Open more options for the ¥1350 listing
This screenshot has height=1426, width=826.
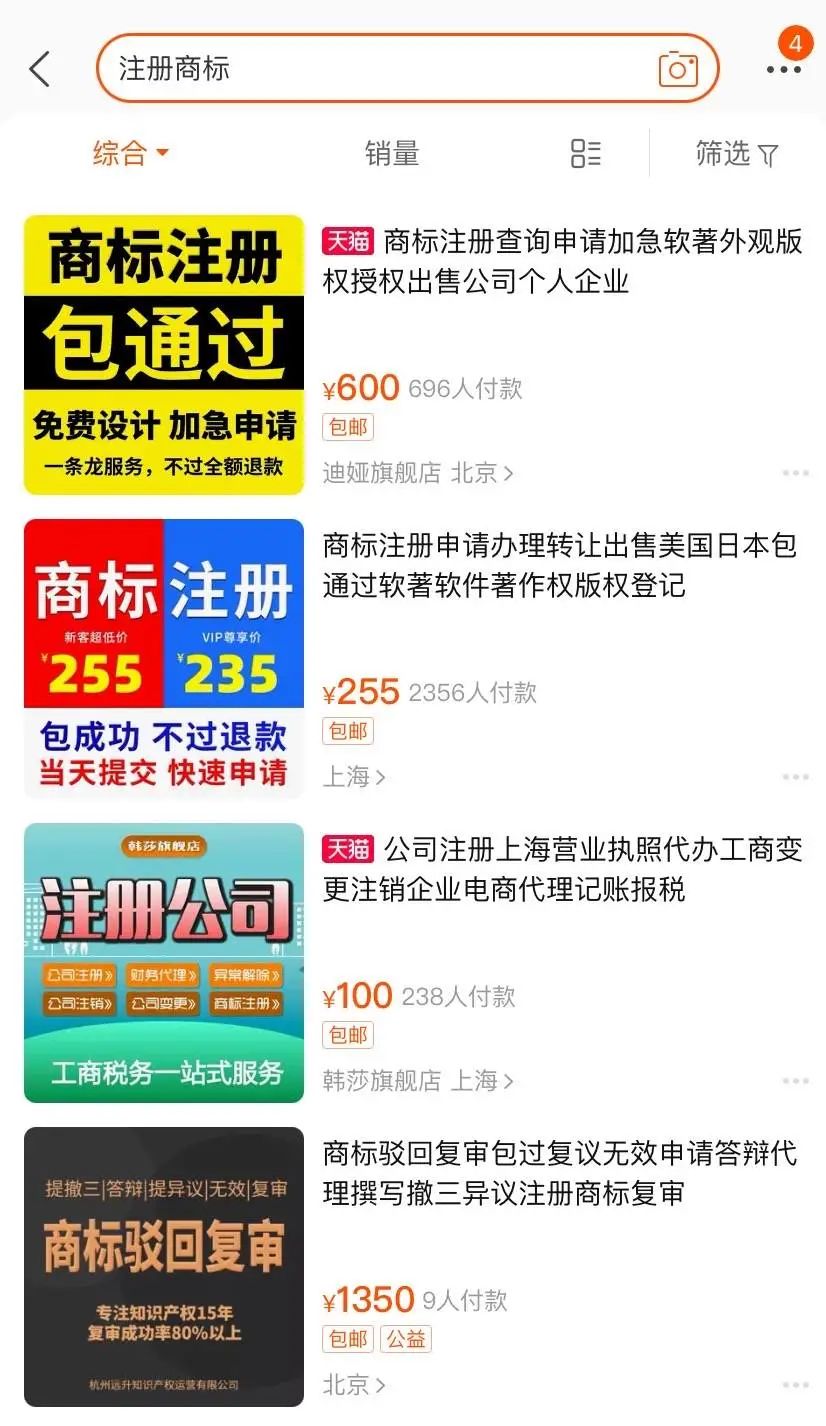click(x=796, y=1385)
